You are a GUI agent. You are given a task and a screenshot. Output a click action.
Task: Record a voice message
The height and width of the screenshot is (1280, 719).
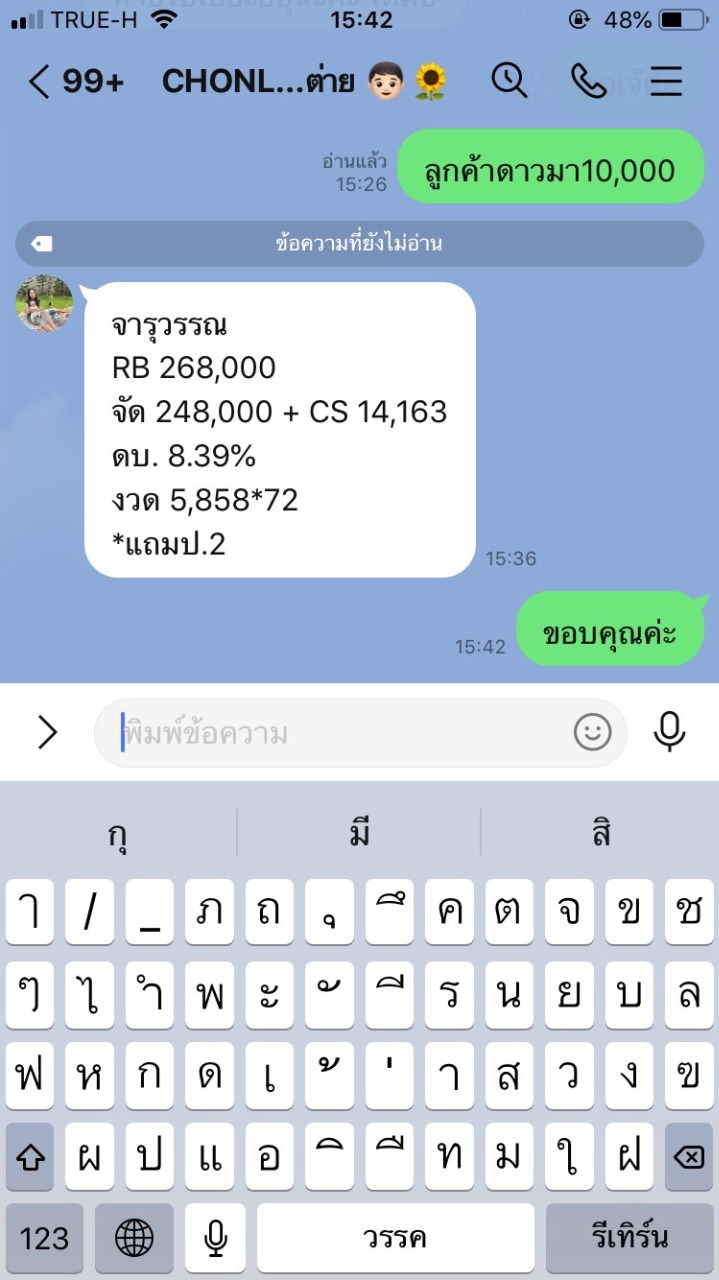click(x=669, y=733)
